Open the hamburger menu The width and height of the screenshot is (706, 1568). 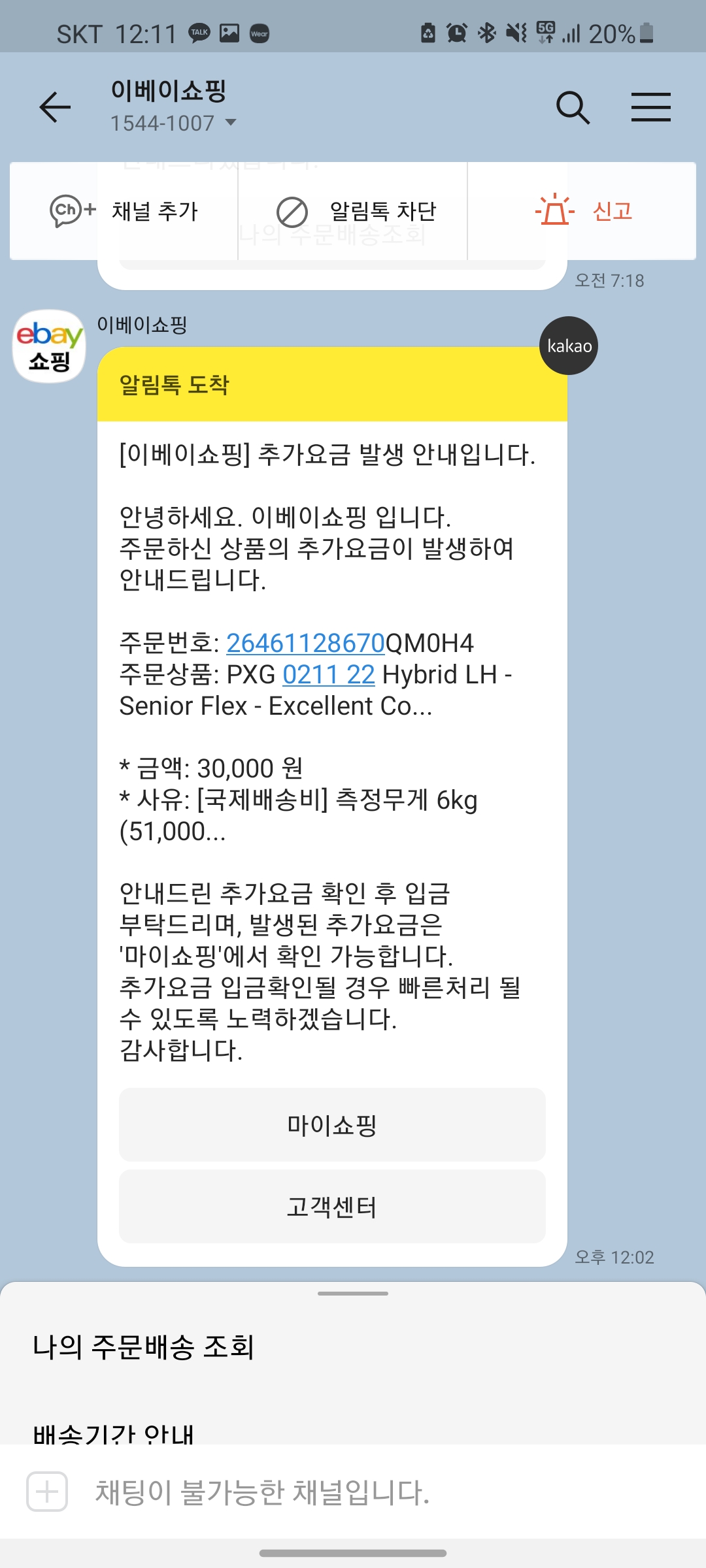(x=651, y=107)
